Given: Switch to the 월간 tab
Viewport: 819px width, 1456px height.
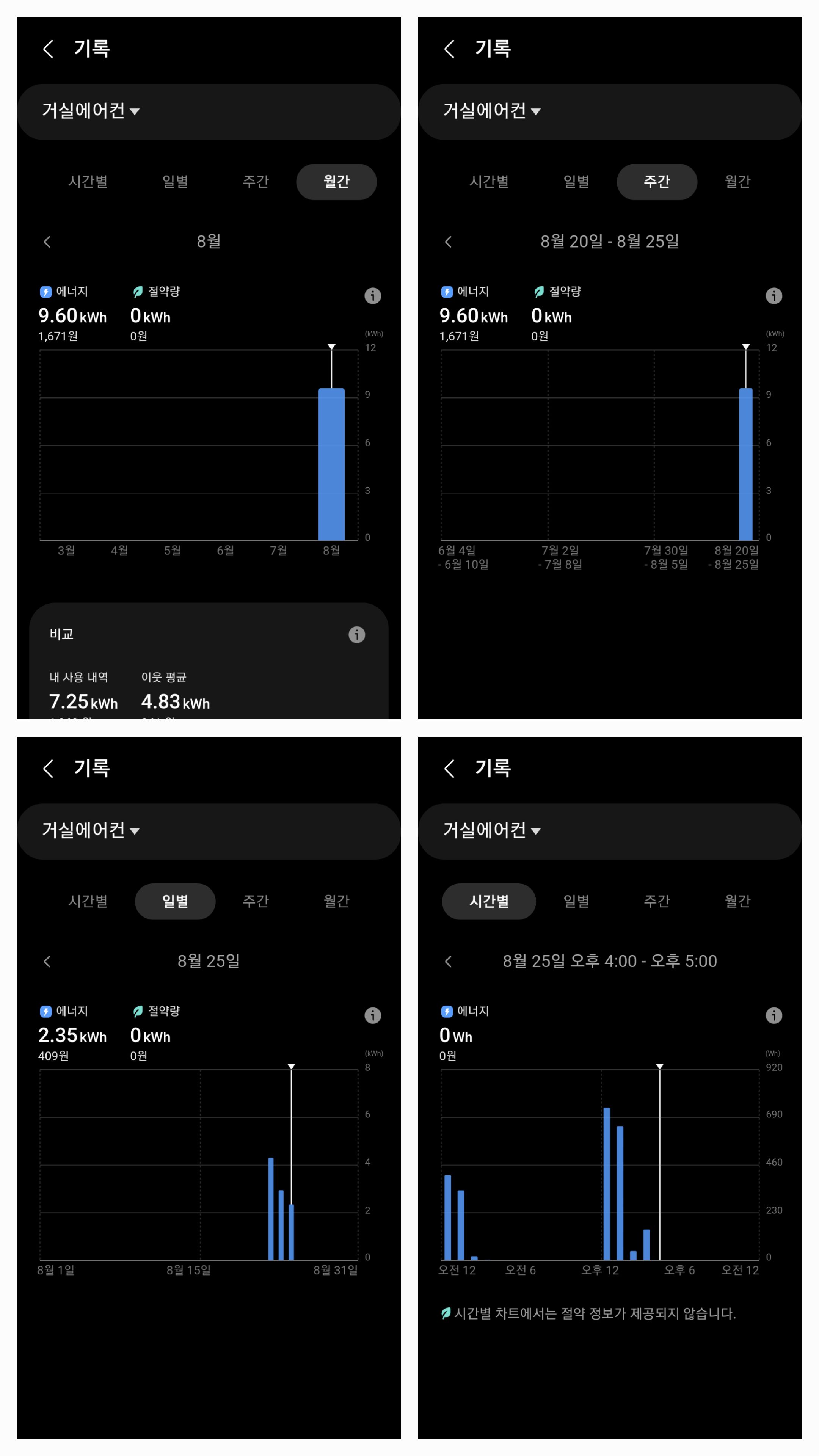Looking at the screenshot, I should point(336,182).
